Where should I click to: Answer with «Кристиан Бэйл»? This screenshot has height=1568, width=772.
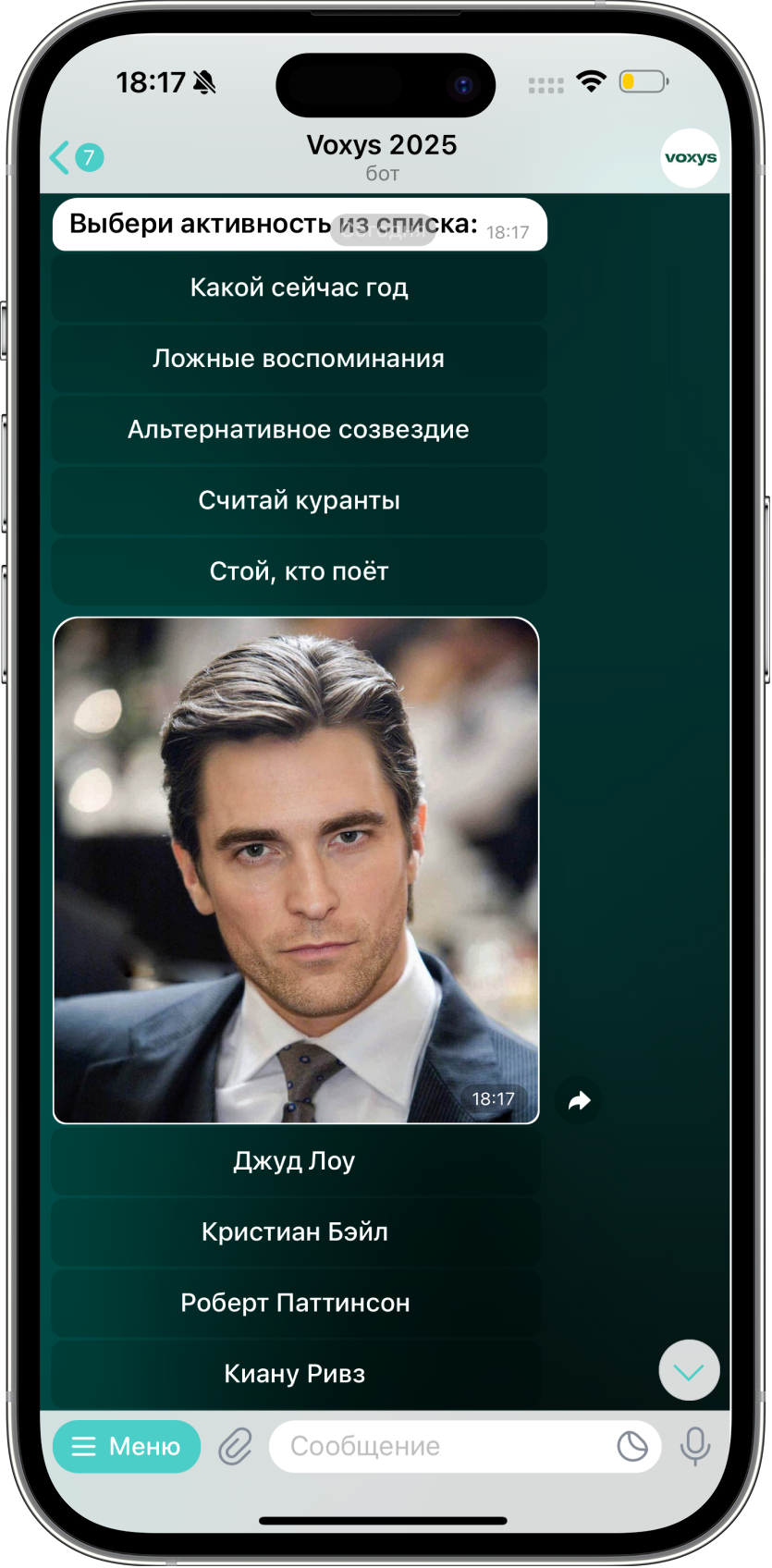pos(295,1232)
